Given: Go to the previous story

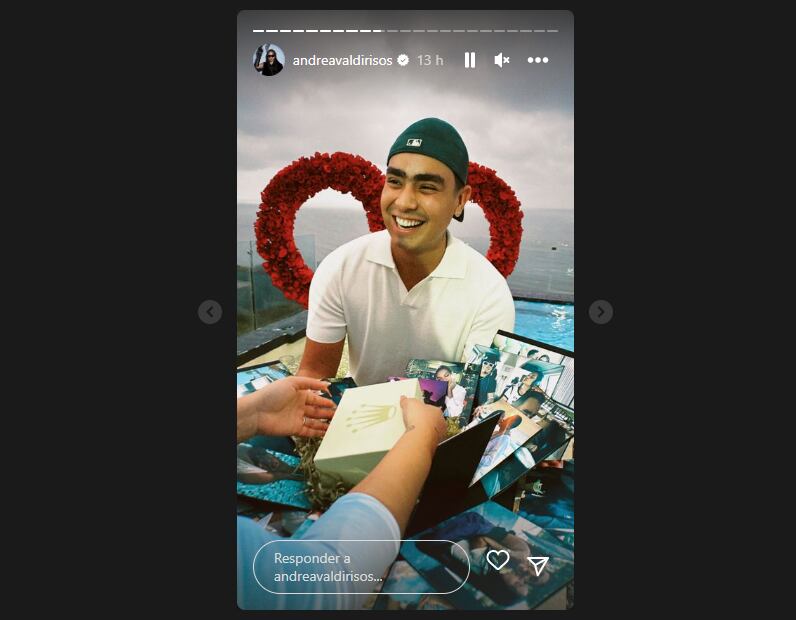Looking at the screenshot, I should tap(210, 312).
